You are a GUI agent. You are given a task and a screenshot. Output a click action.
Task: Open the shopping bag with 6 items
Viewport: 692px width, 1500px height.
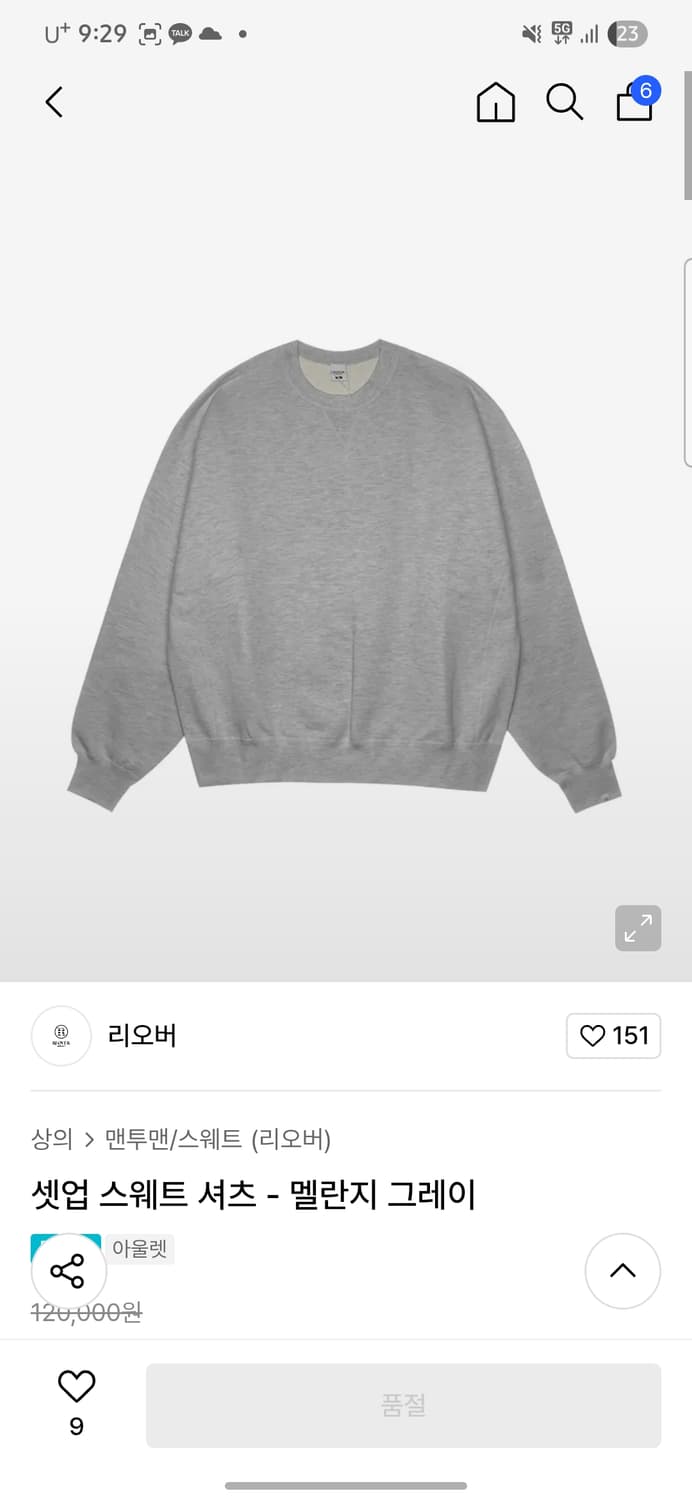635,101
